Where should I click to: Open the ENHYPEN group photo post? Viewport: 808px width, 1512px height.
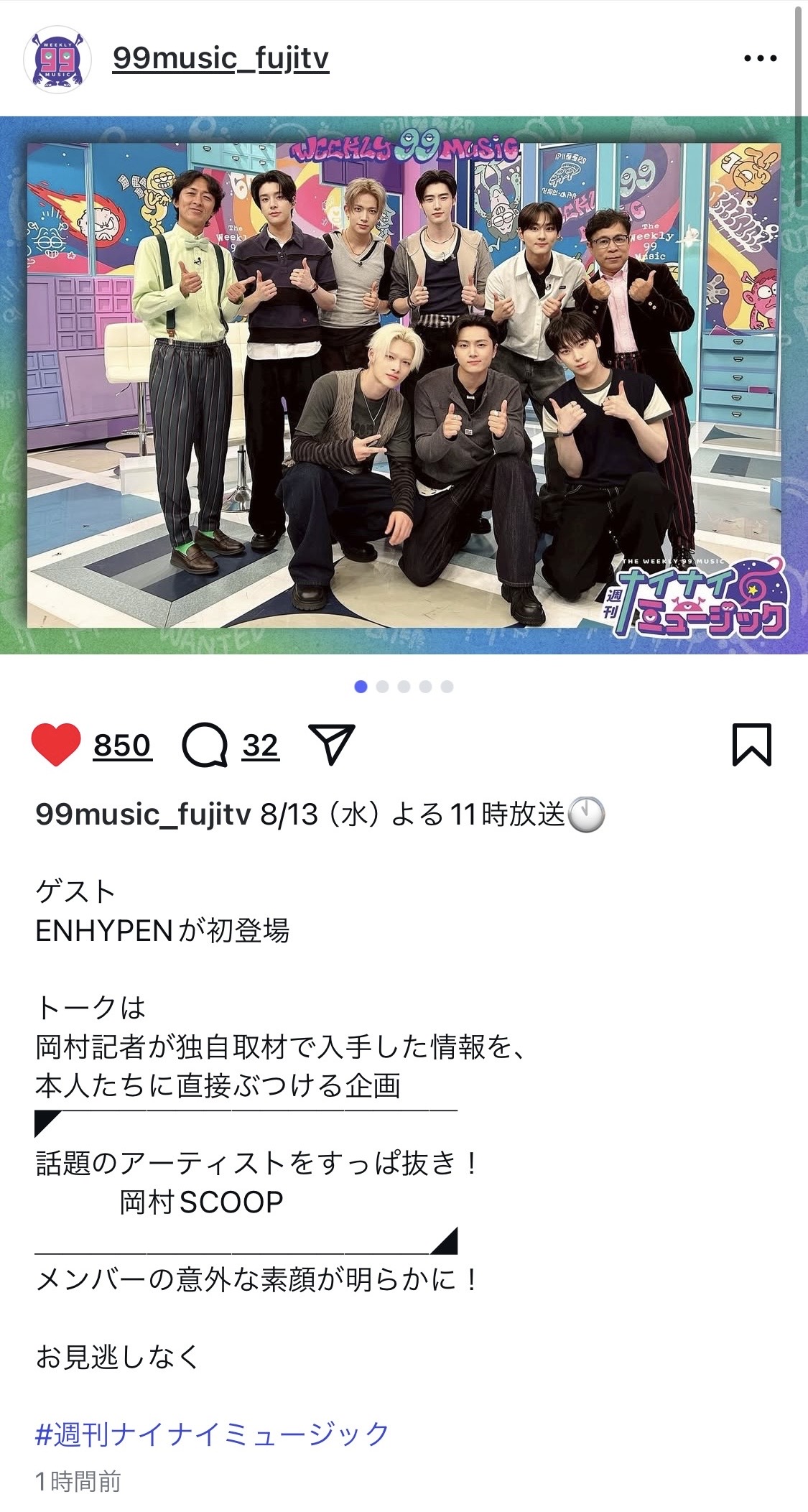pos(404,385)
